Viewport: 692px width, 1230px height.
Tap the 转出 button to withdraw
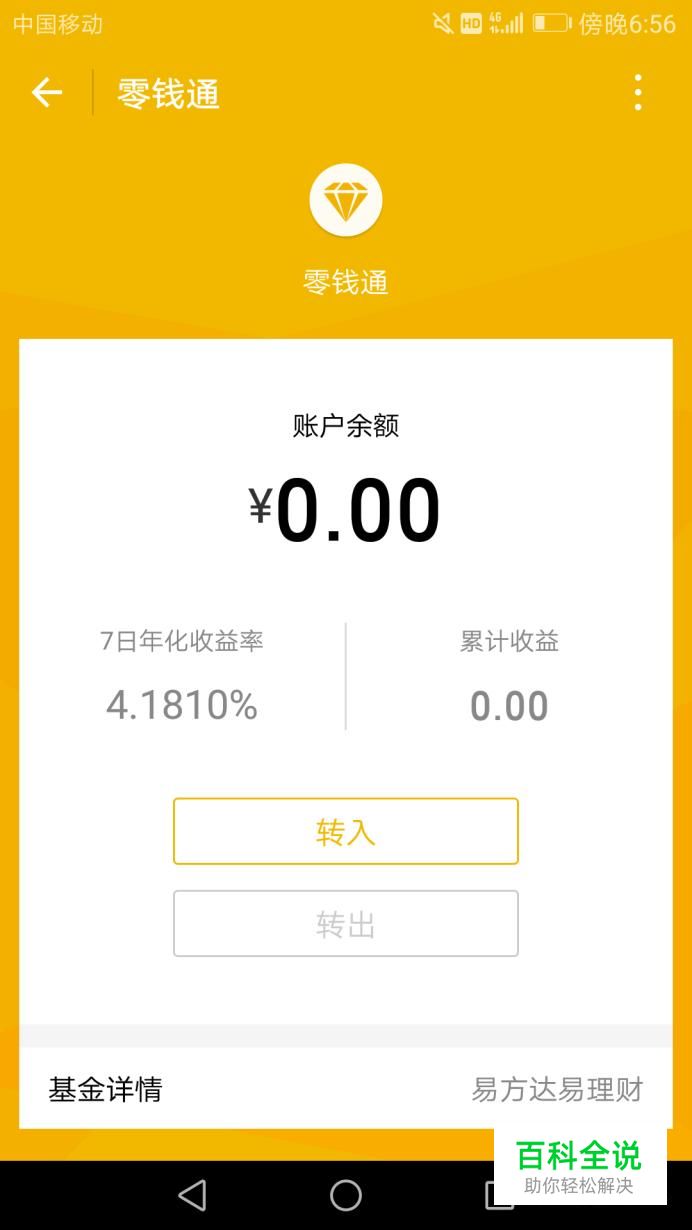click(x=346, y=923)
